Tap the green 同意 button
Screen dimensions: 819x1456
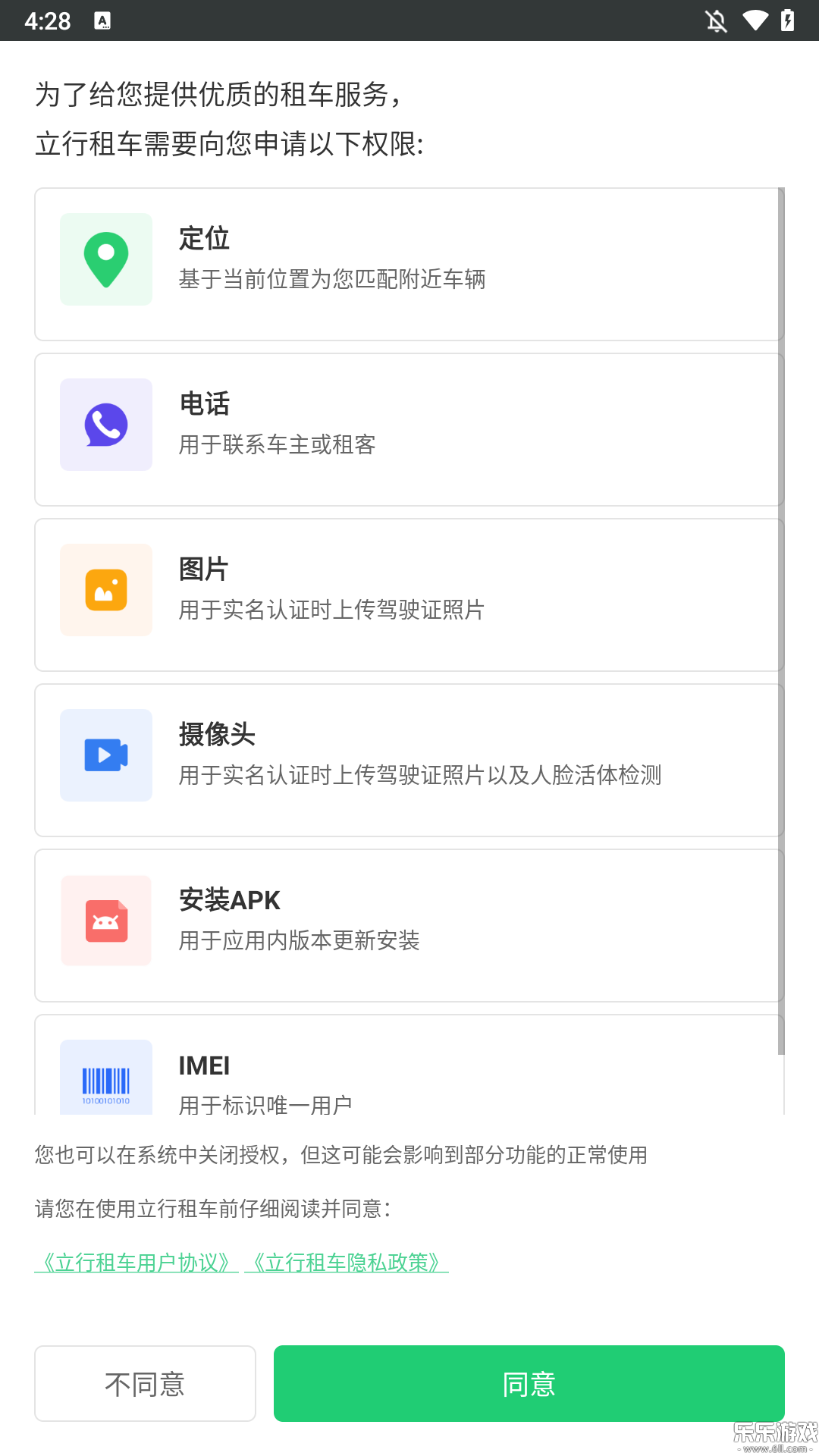click(529, 1383)
